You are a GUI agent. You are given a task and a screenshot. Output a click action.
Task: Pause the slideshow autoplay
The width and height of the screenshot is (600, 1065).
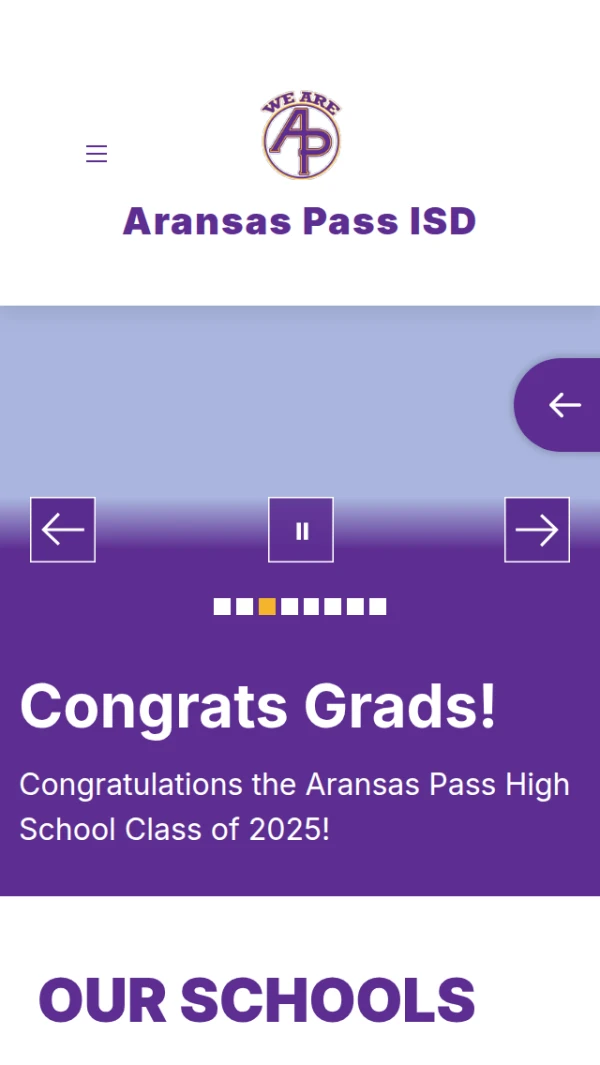click(301, 530)
